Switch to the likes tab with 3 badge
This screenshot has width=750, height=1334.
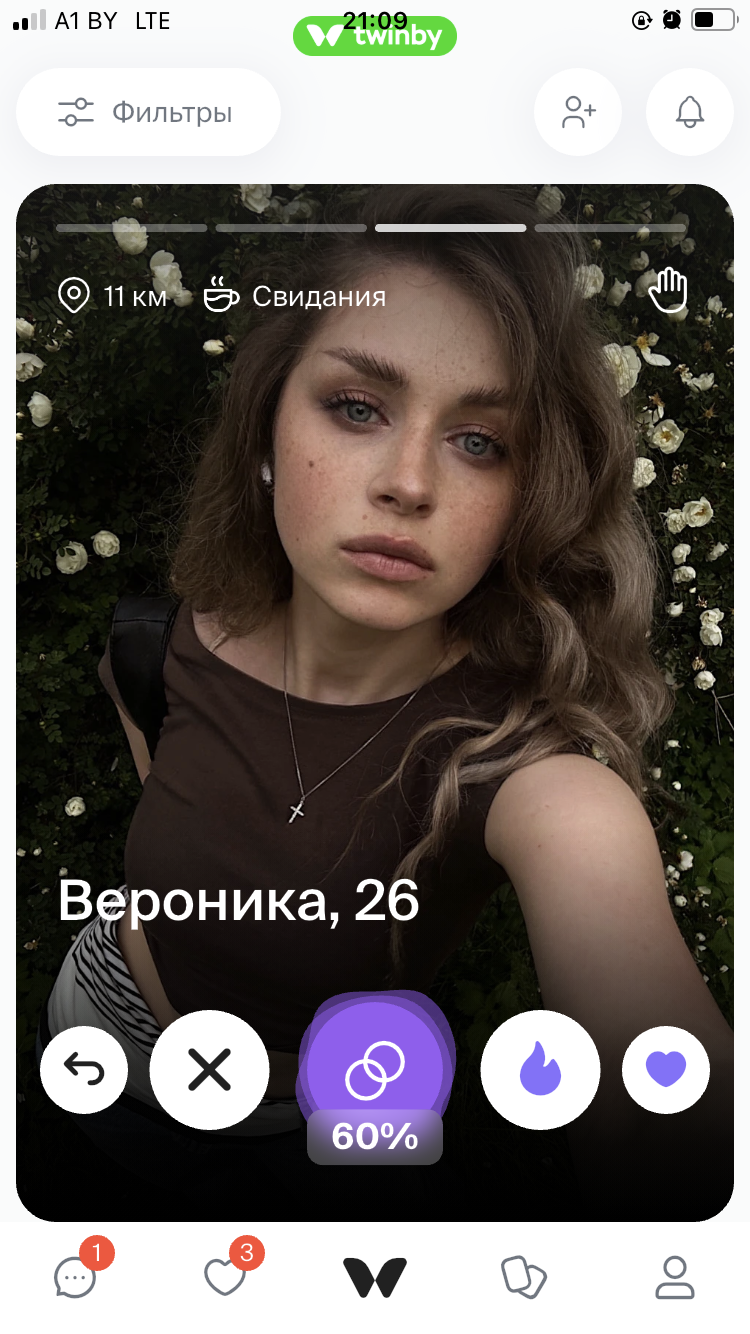(226, 1276)
